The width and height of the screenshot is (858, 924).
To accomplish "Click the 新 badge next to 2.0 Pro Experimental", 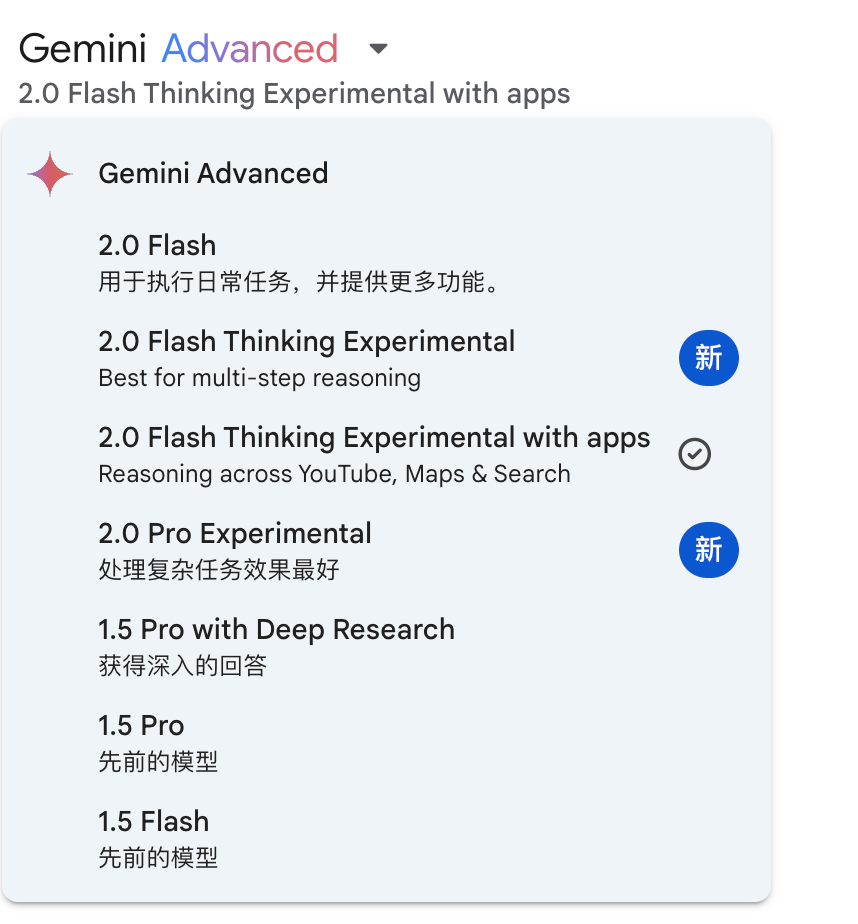I will coord(708,550).
